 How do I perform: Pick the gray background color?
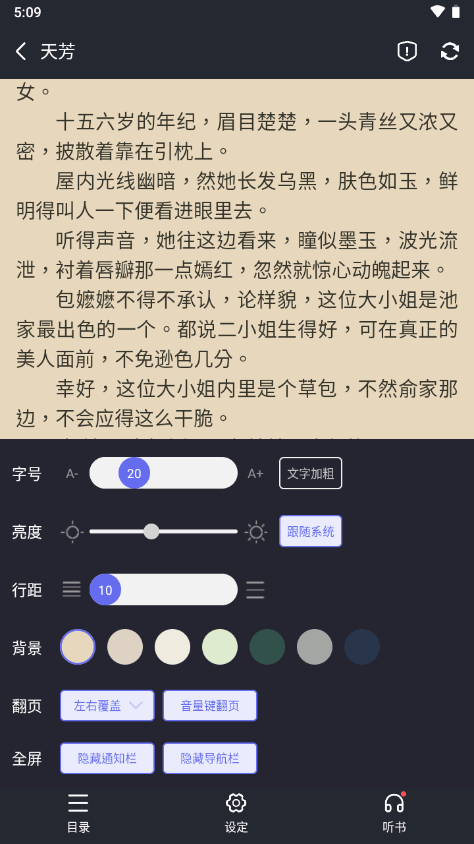coord(314,647)
